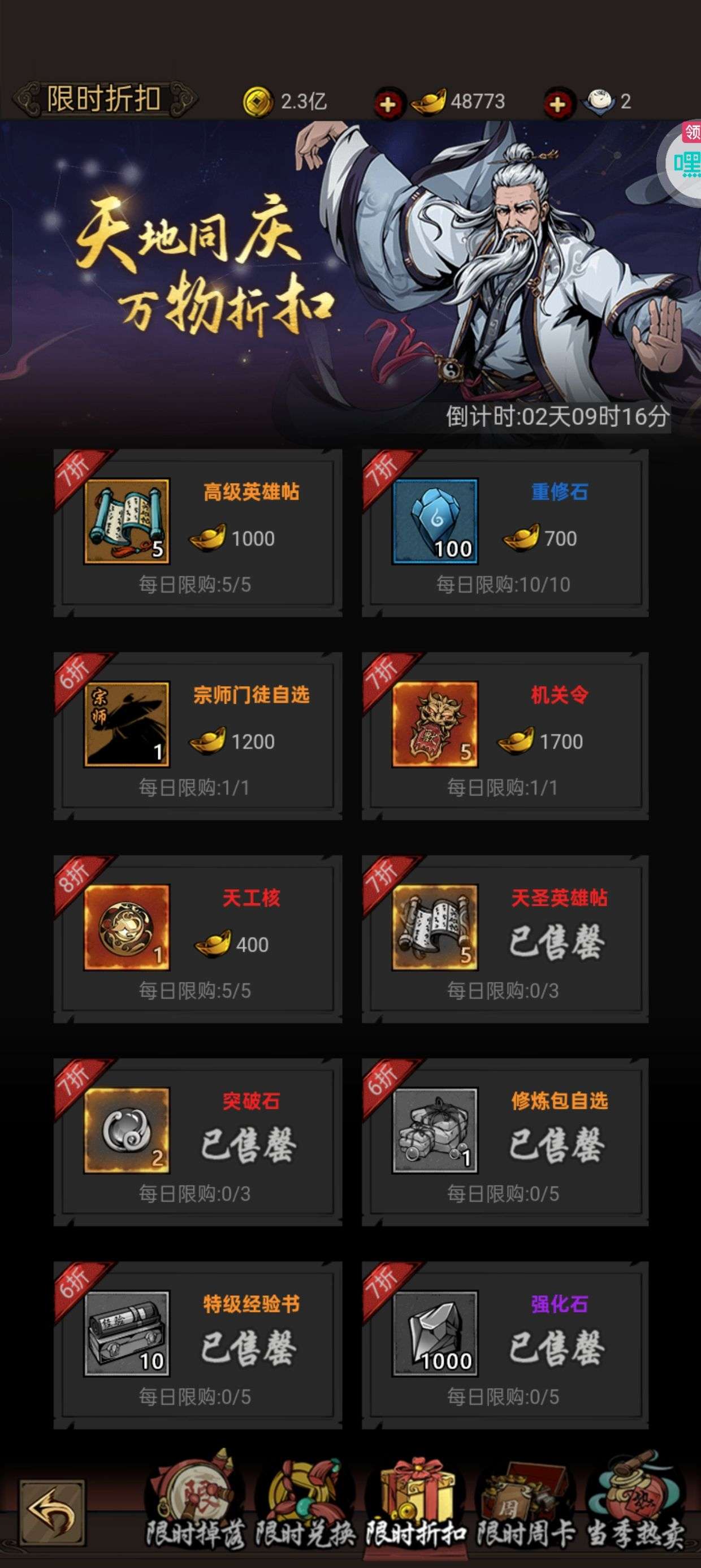Screen dimensions: 701x1568
Task: Add more gold ingots with plus icon
Action: pos(387,104)
